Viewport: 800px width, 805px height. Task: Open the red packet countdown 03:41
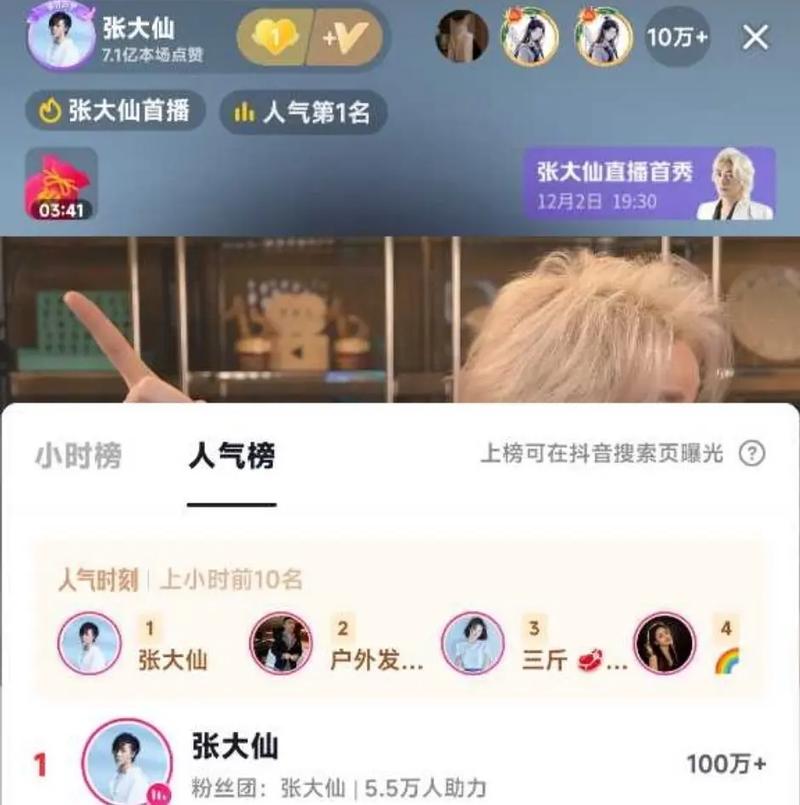(x=61, y=184)
